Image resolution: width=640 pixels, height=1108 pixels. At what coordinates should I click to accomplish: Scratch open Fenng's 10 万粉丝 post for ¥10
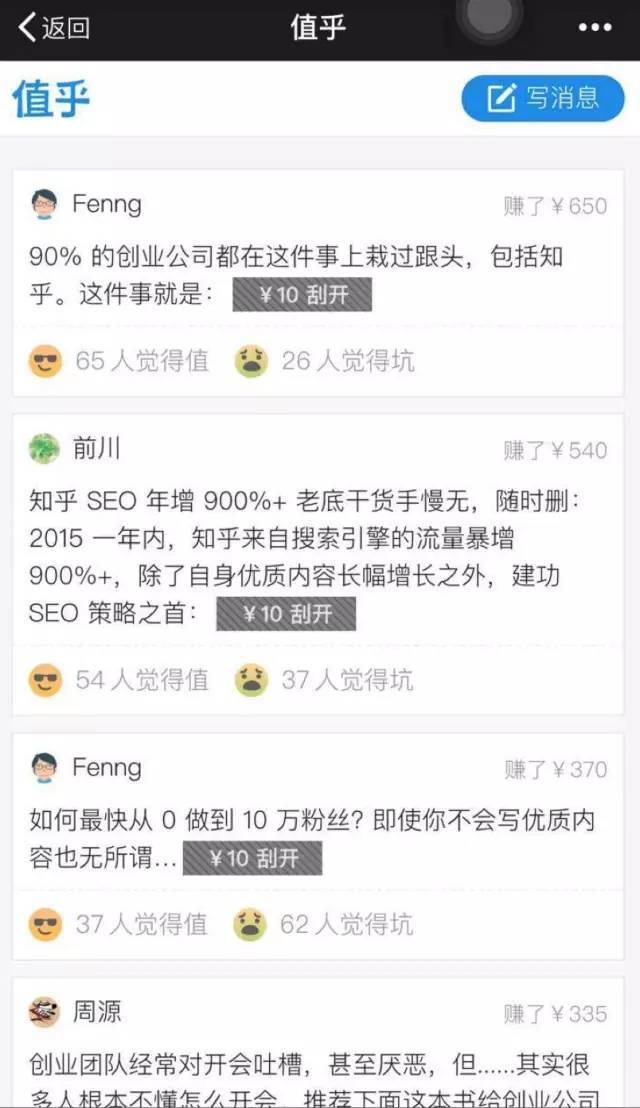252,858
